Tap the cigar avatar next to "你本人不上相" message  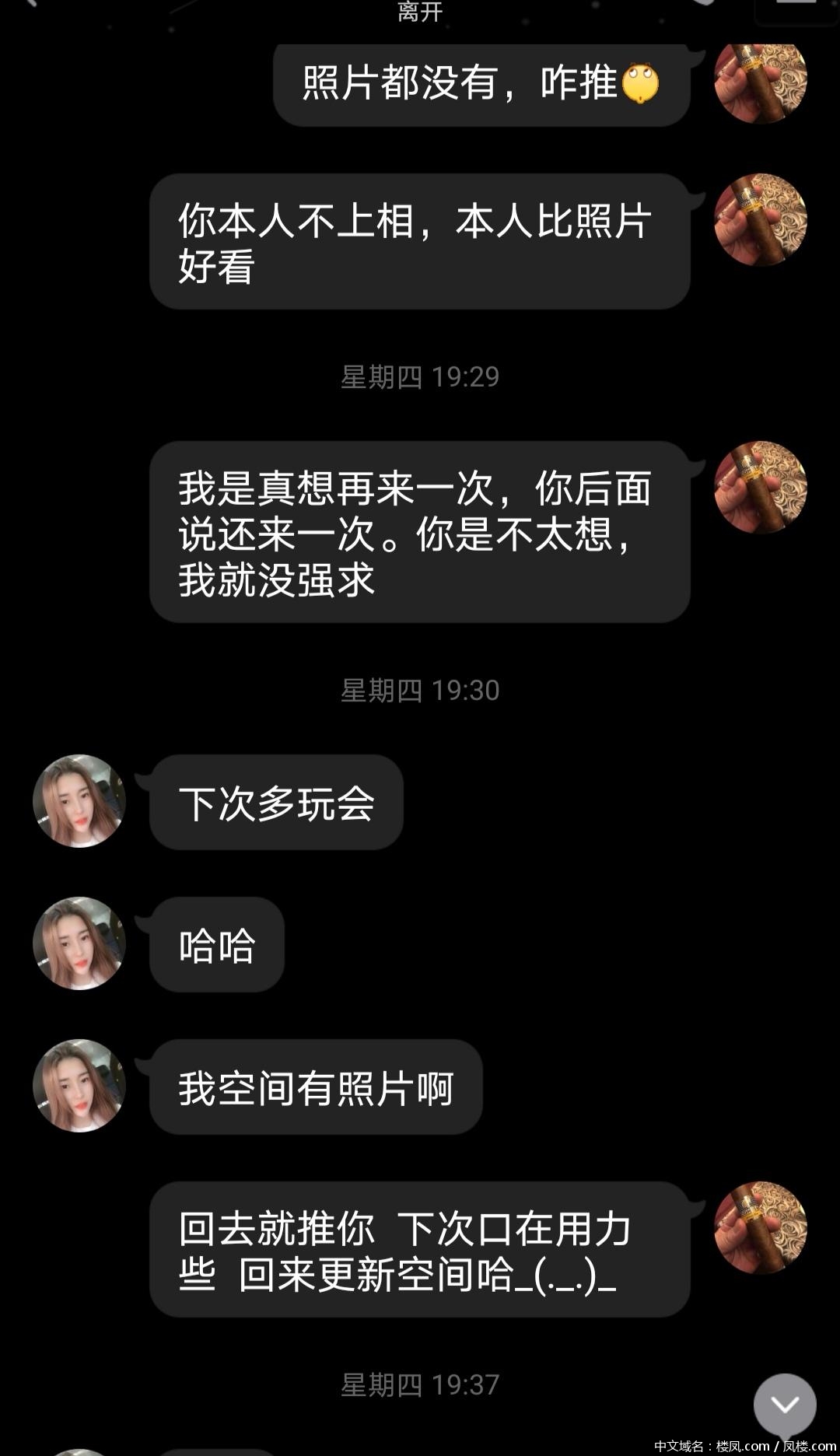tap(761, 220)
